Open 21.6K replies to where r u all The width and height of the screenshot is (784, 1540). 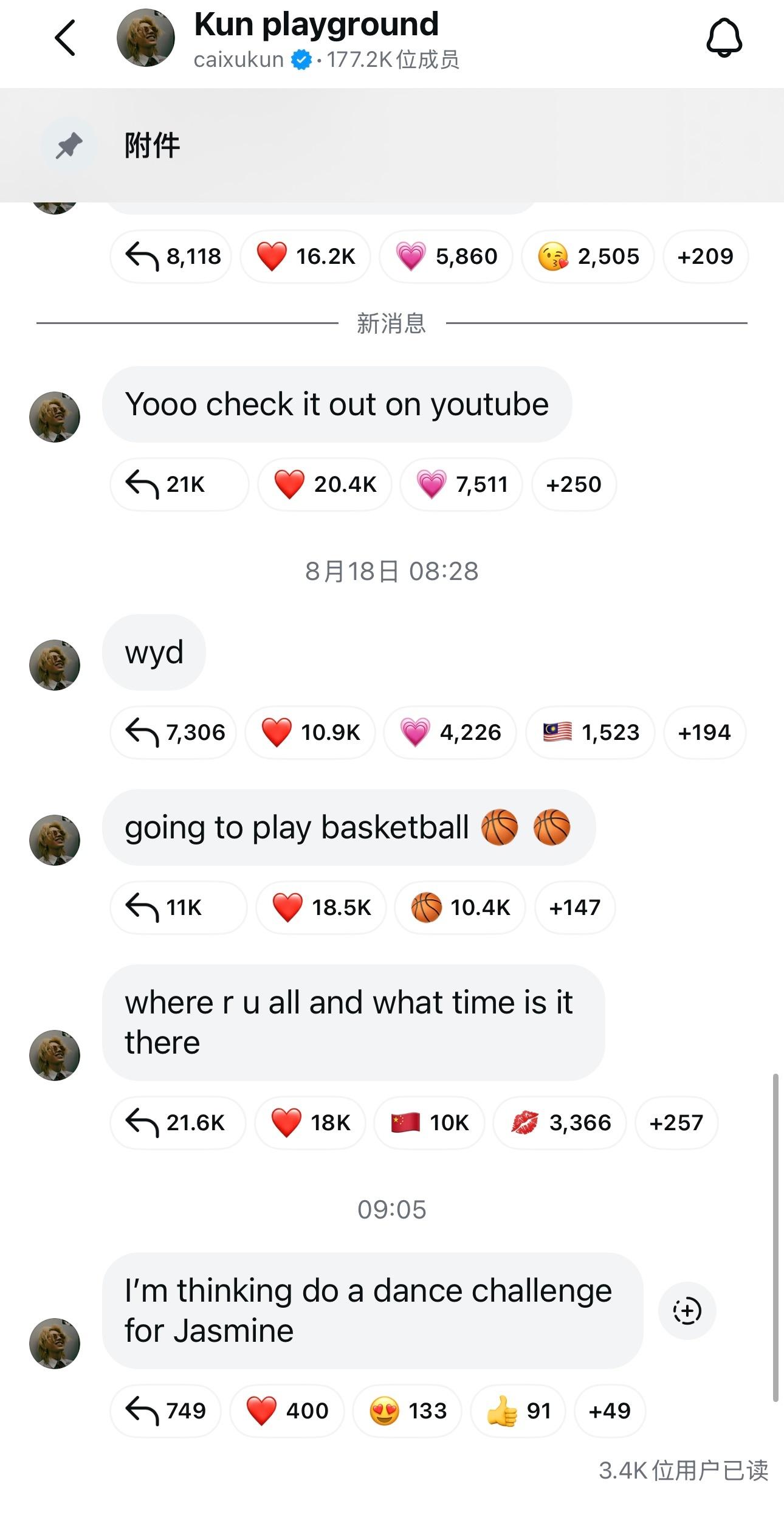[177, 1122]
